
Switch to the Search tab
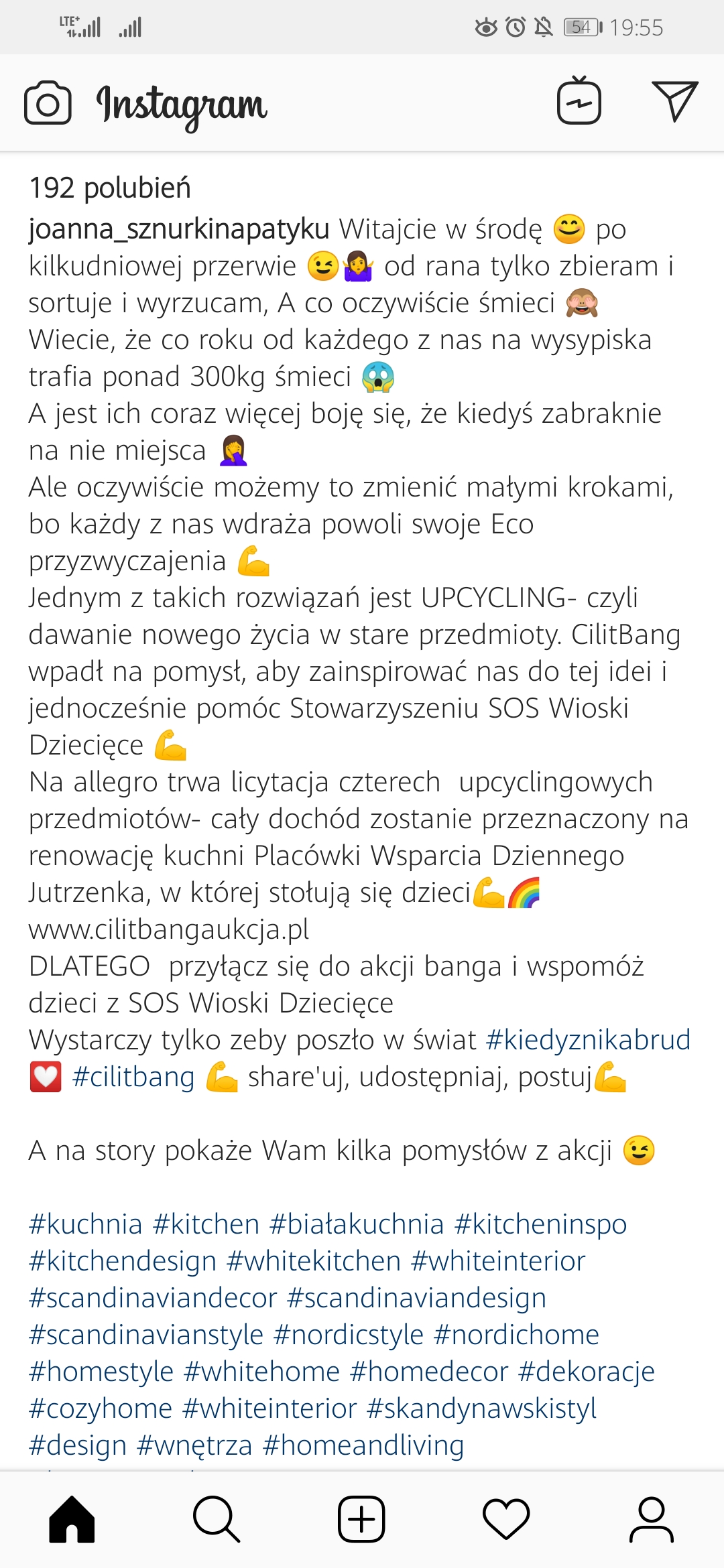(216, 1519)
